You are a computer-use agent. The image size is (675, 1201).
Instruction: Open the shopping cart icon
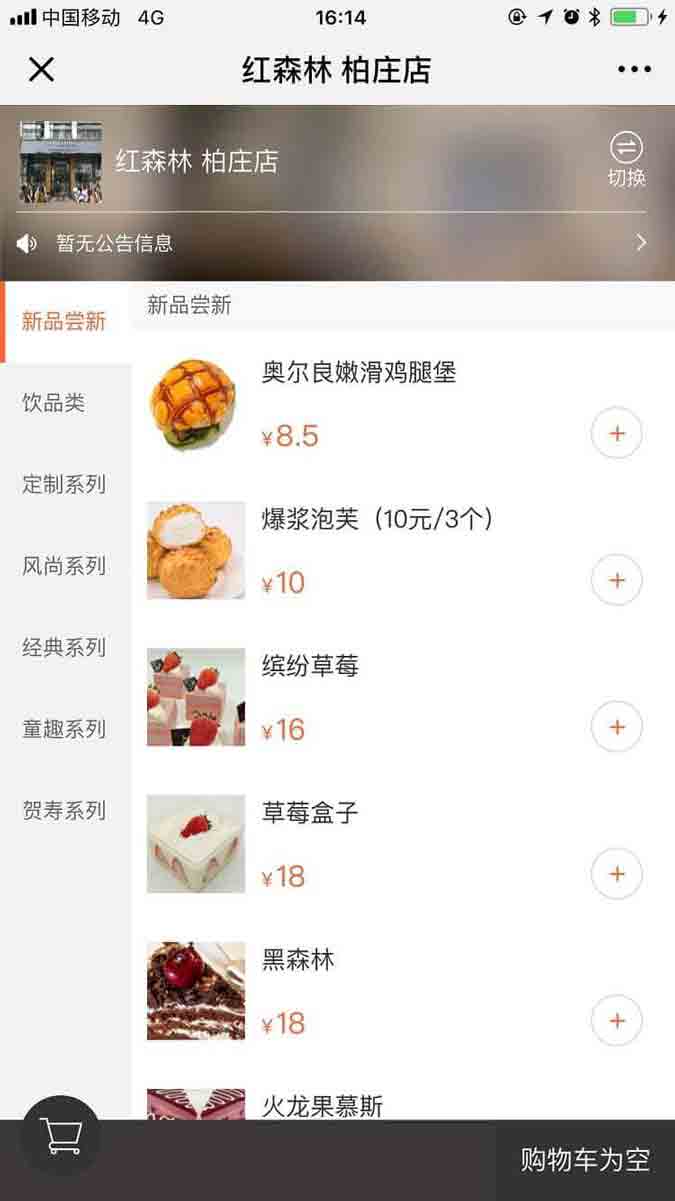[60, 1136]
